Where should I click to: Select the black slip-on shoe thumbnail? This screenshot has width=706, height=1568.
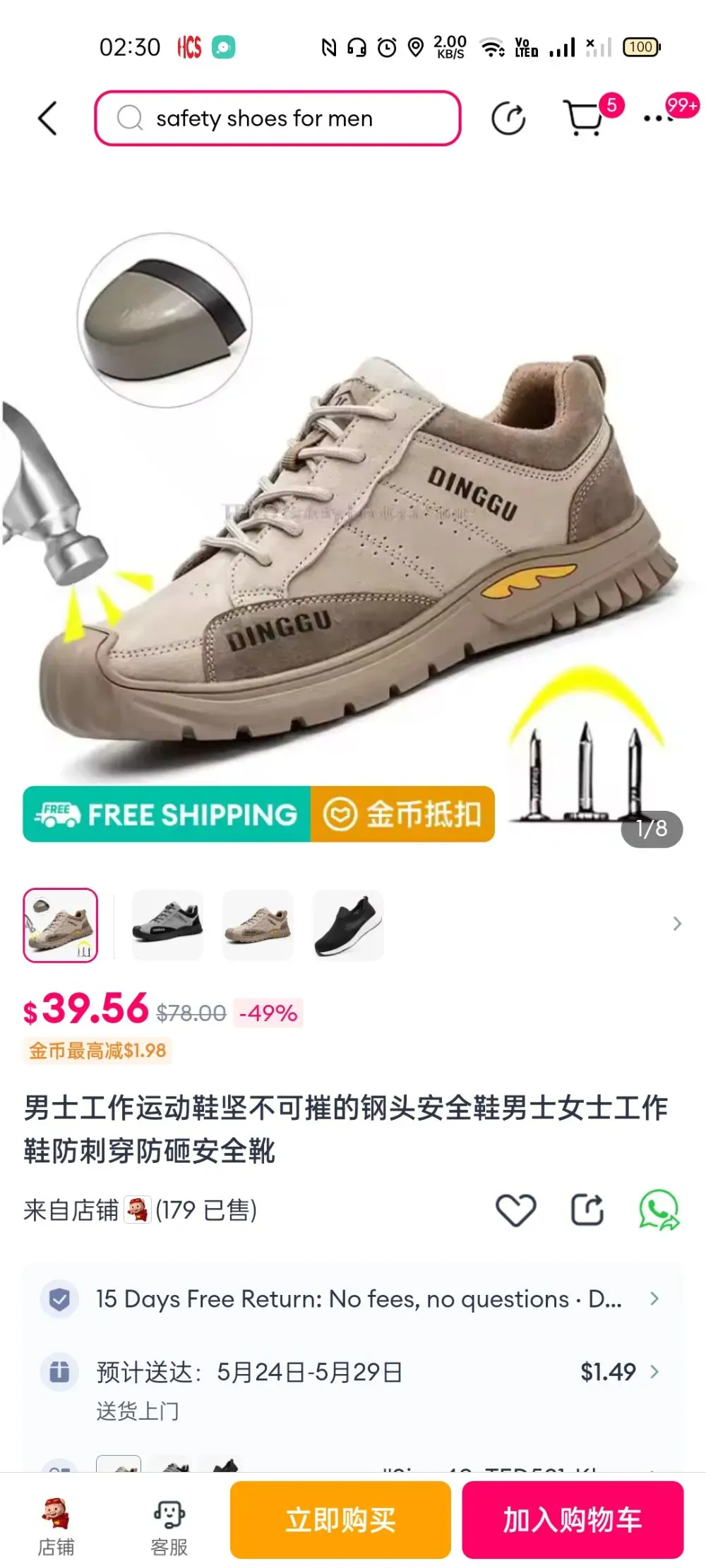(348, 924)
